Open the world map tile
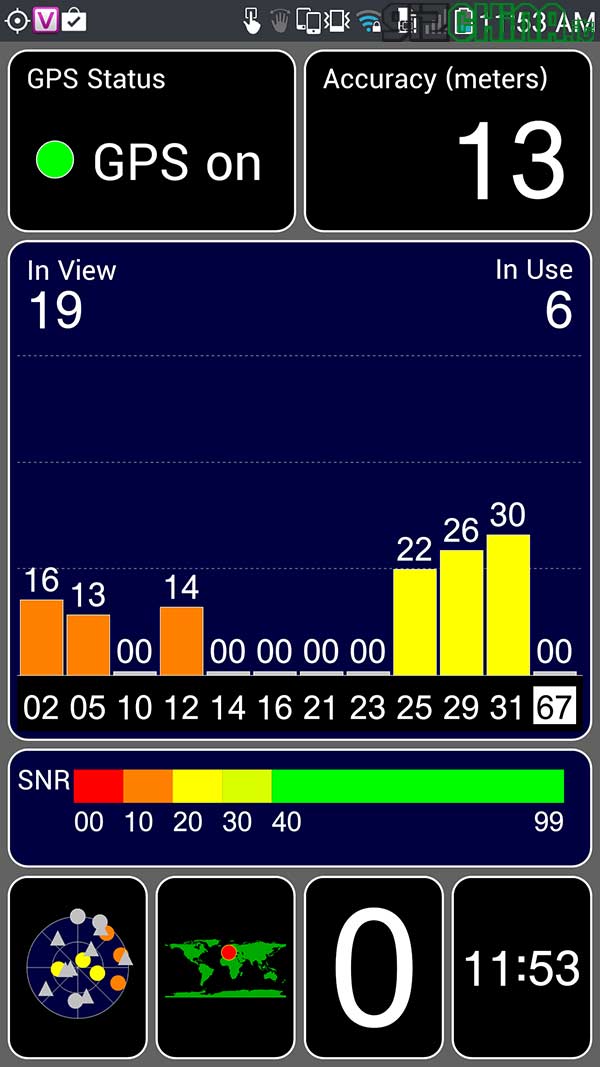Viewport: 600px width, 1067px height. 226,967
